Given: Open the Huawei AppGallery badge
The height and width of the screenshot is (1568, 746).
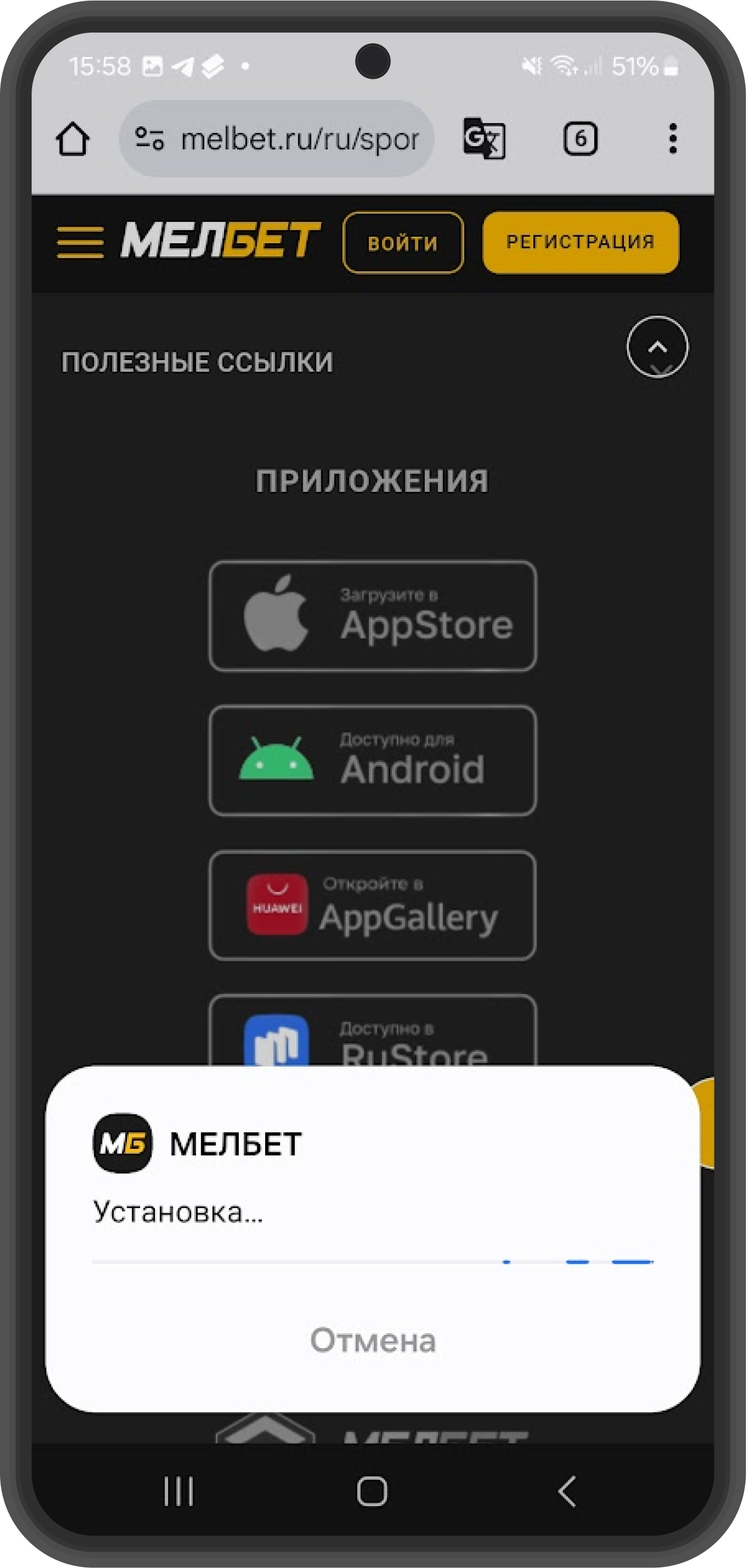Looking at the screenshot, I should (372, 905).
